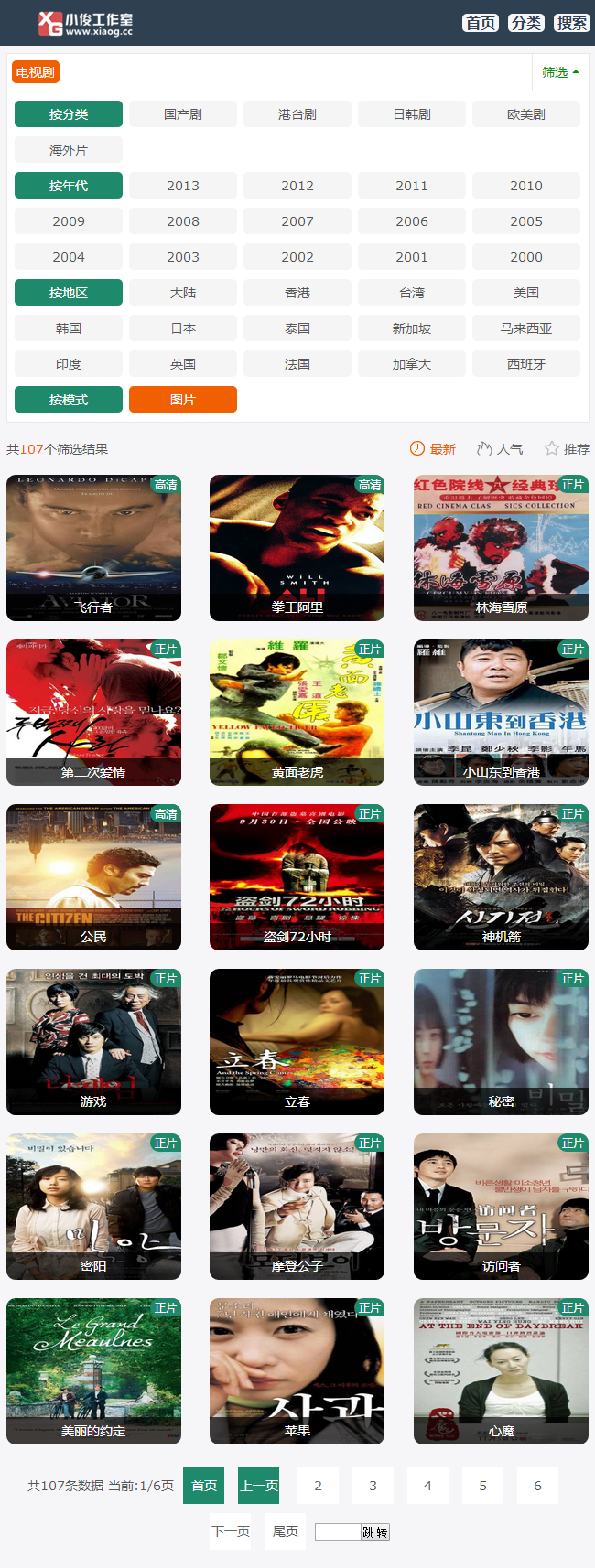The image size is (595, 1568).
Task: Open the movie 立春
Action: (x=297, y=1041)
